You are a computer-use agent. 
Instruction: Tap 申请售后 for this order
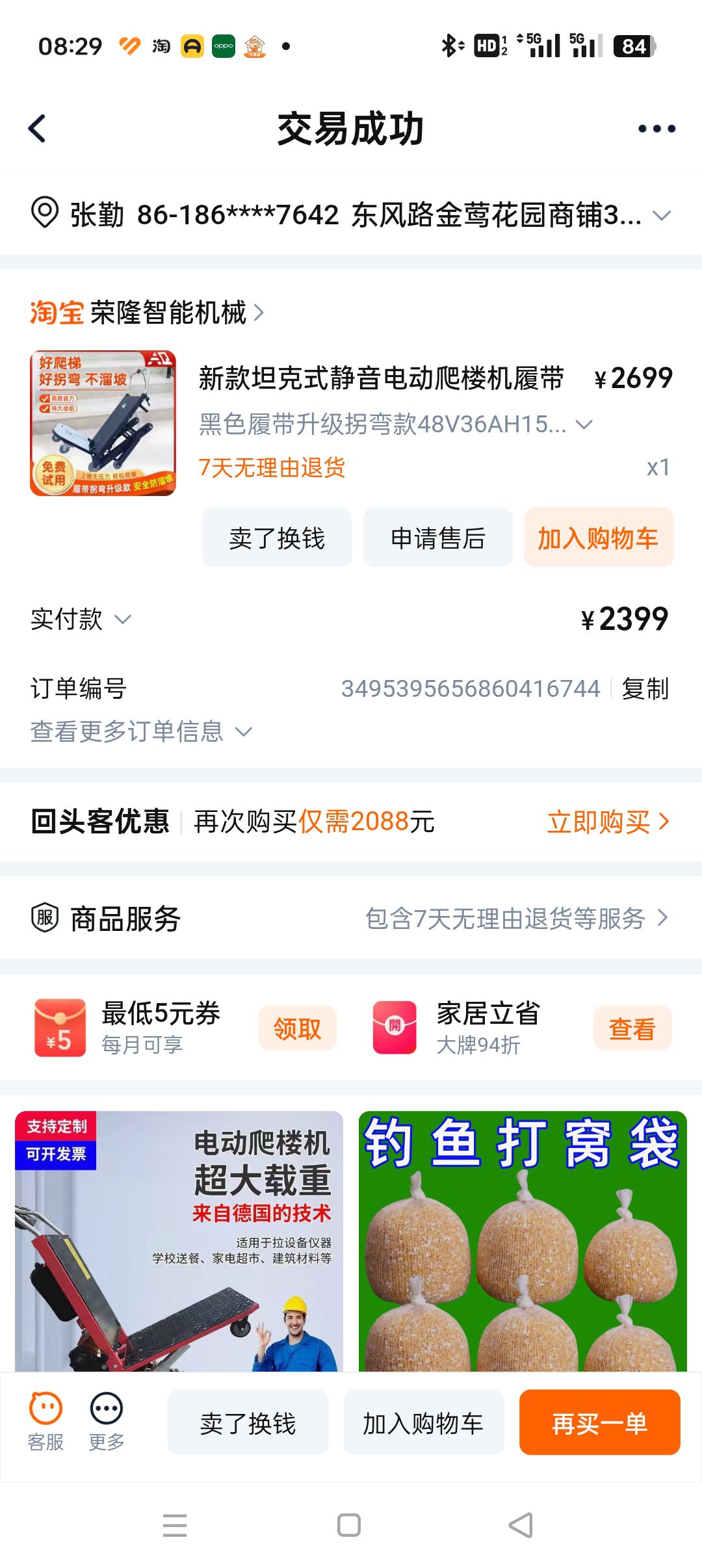[x=437, y=538]
